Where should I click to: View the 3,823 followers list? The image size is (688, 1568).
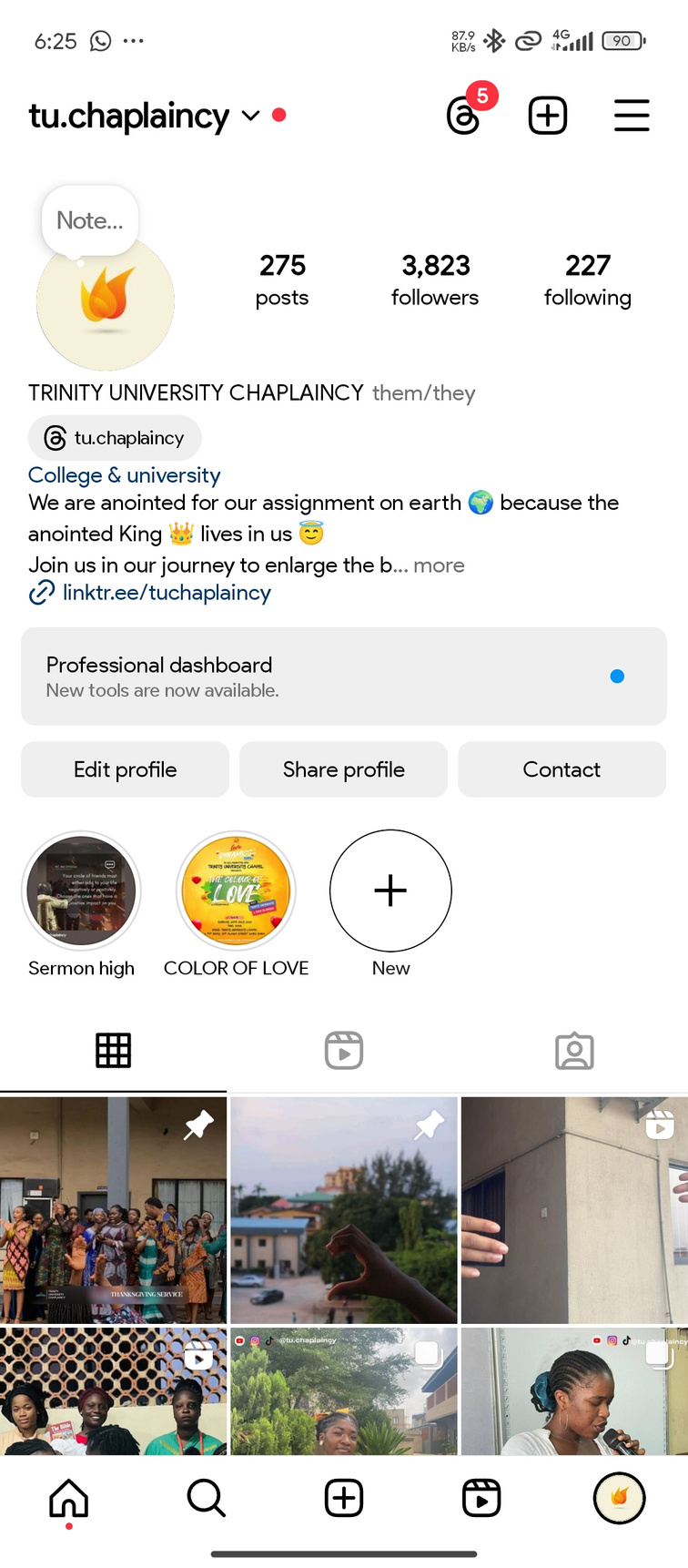tap(435, 280)
